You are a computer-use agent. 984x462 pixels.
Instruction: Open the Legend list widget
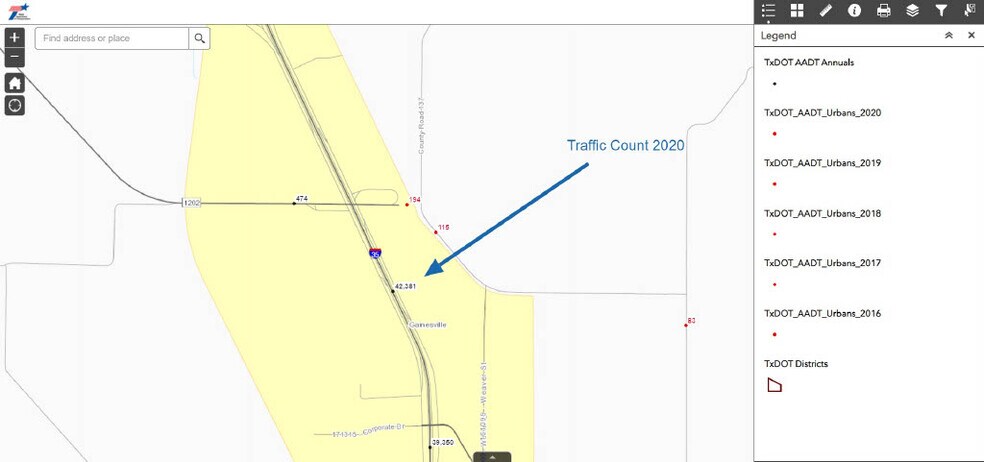(768, 11)
